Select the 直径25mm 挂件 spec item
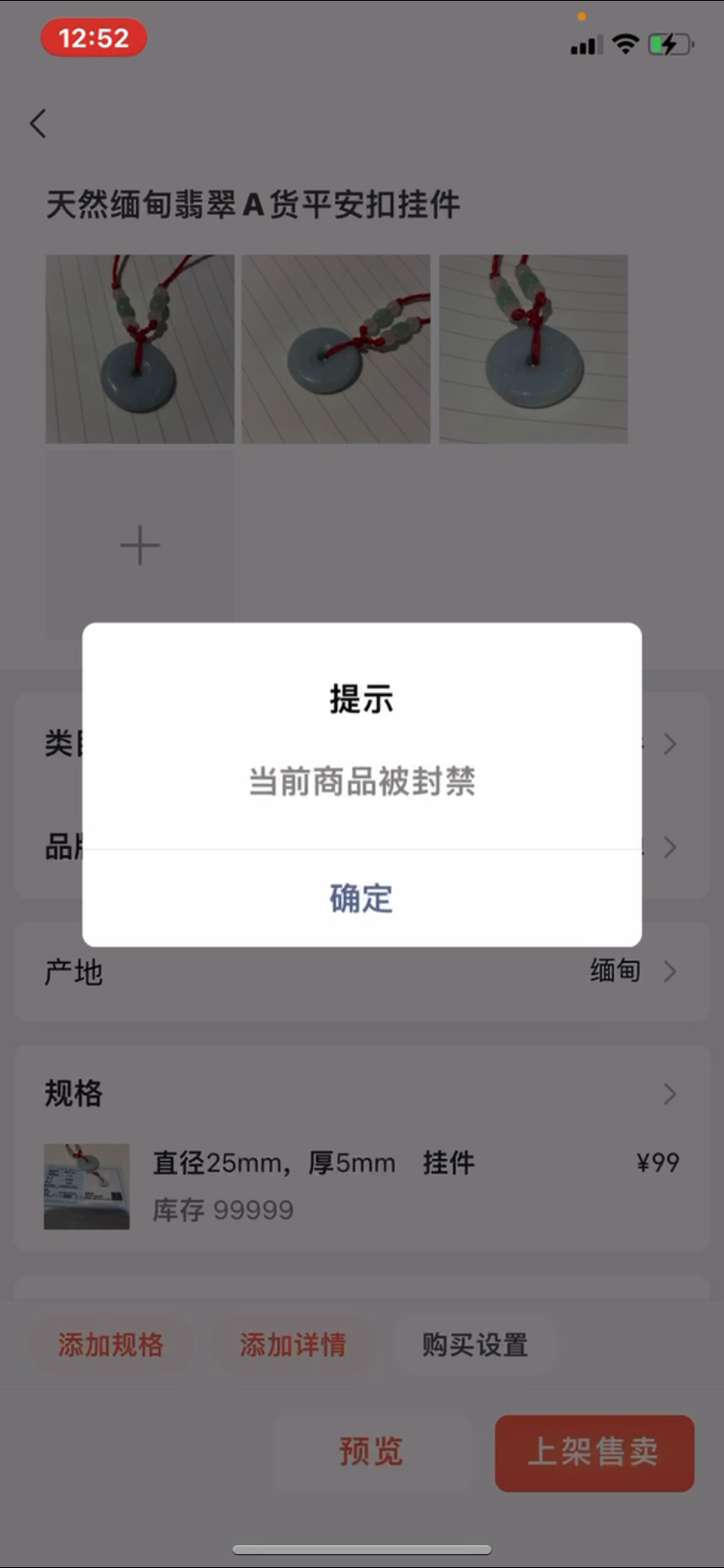 pyautogui.click(x=362, y=1186)
